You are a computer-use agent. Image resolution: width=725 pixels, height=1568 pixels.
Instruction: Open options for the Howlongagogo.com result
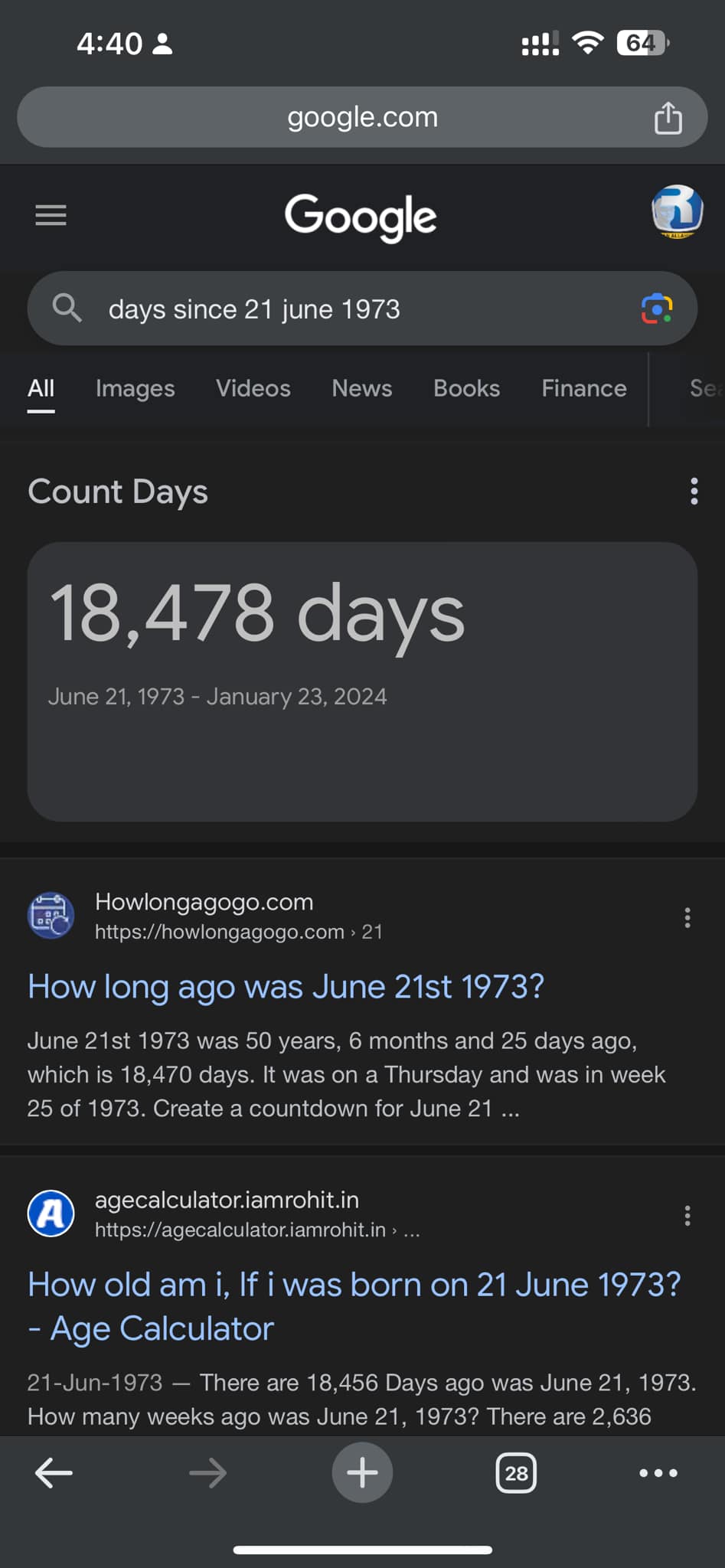point(687,917)
